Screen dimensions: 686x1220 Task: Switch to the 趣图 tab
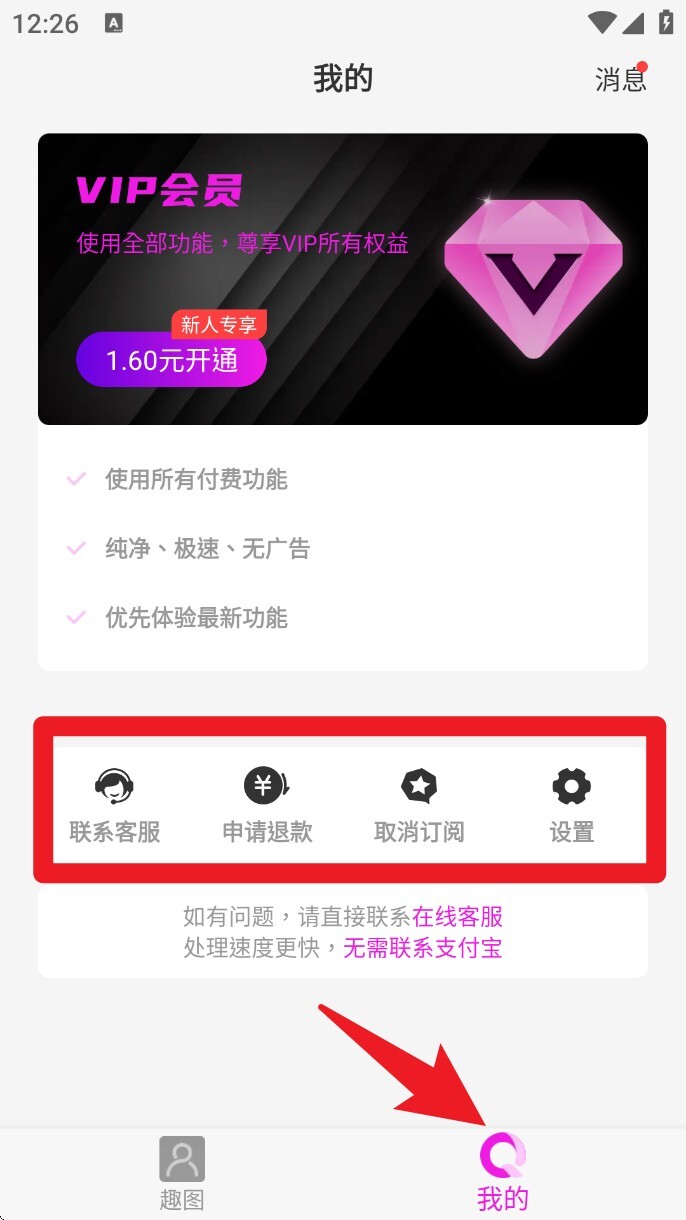pos(182,1173)
